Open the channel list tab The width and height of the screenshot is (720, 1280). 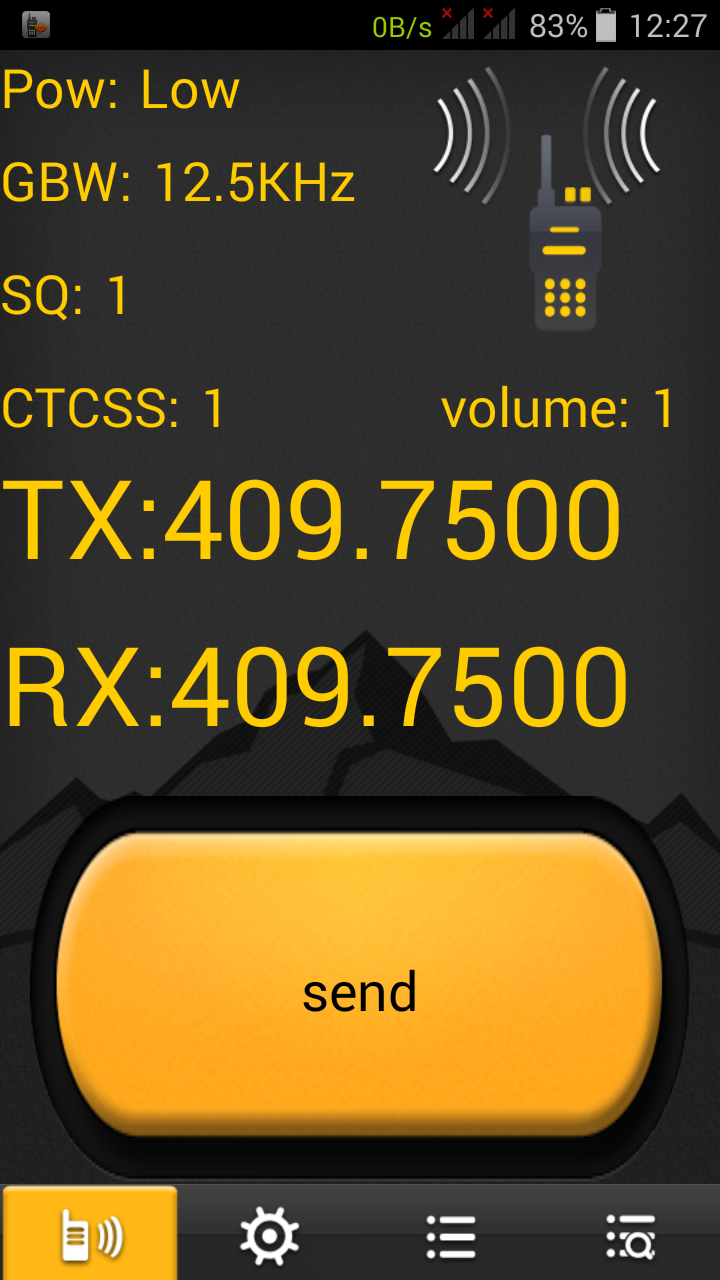(x=450, y=1236)
